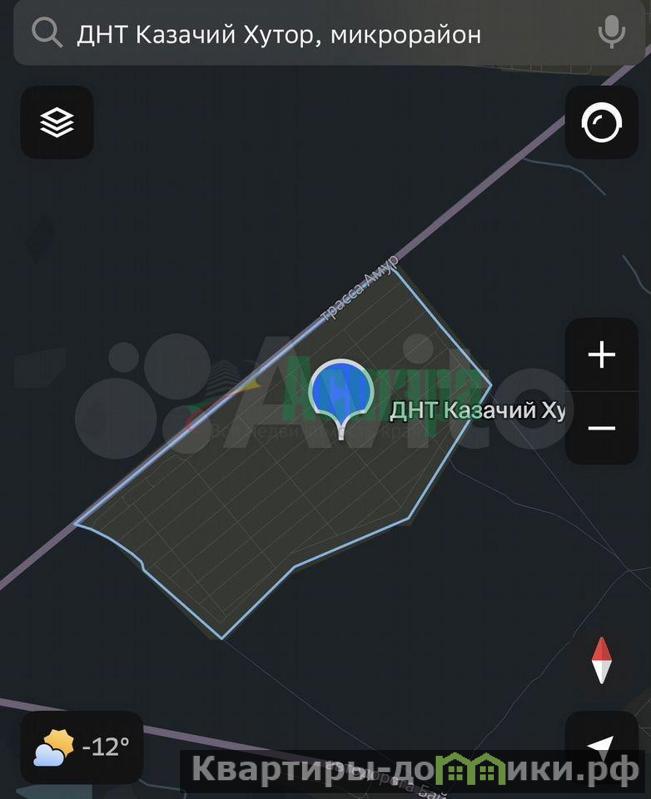This screenshot has height=799, width=651.
Task: Reset map orientation with the compass
Action: click(601, 660)
